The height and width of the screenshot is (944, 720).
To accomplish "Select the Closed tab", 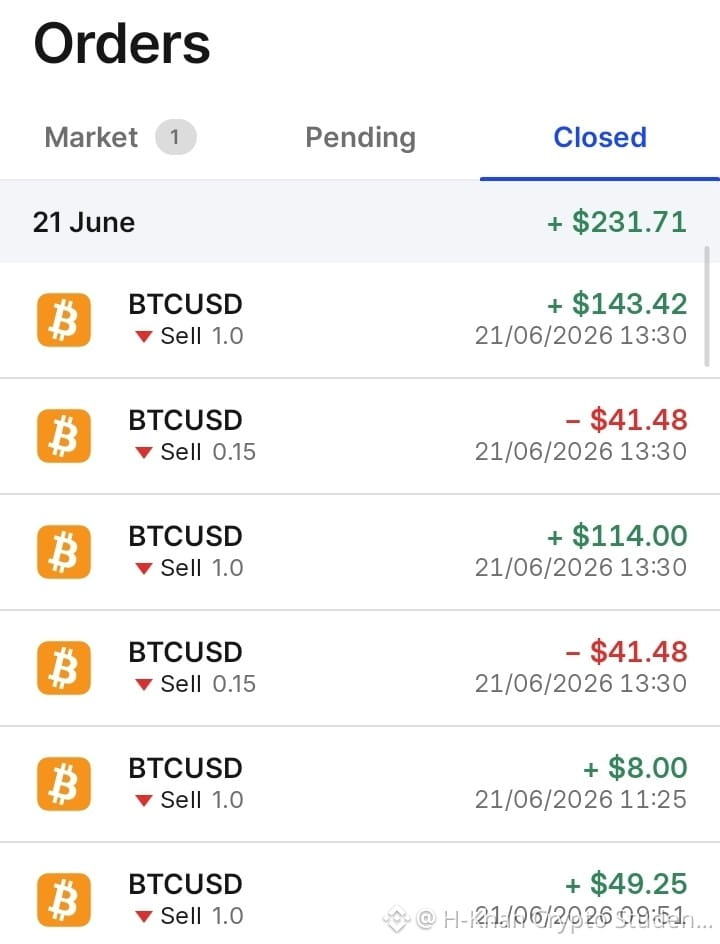I will coord(600,137).
